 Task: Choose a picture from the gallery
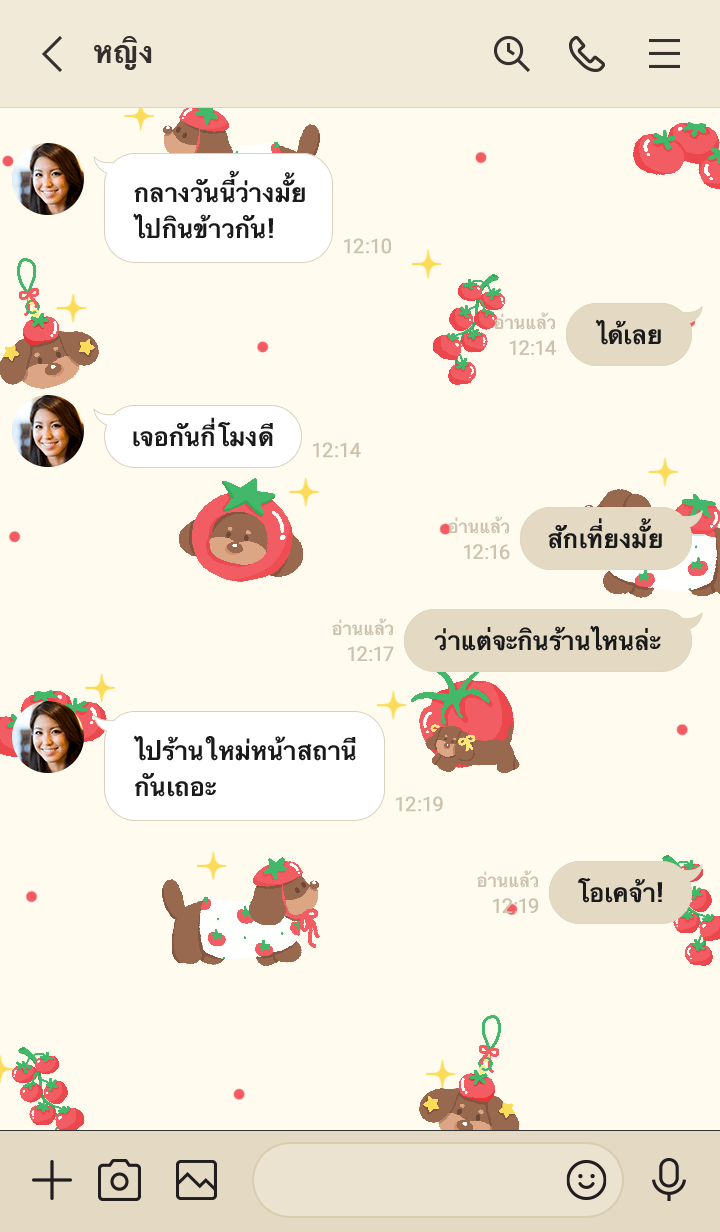(196, 1181)
